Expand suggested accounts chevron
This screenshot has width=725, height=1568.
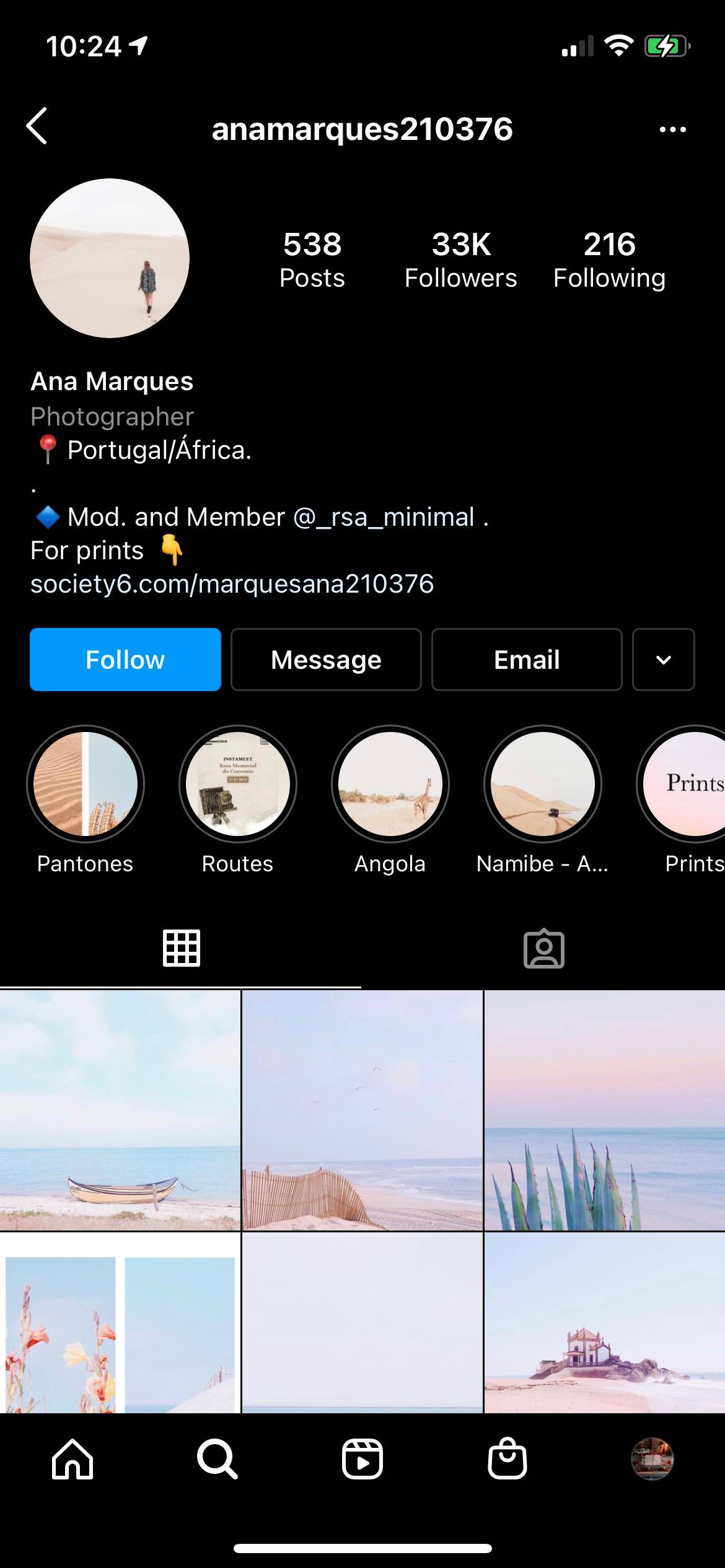click(663, 660)
